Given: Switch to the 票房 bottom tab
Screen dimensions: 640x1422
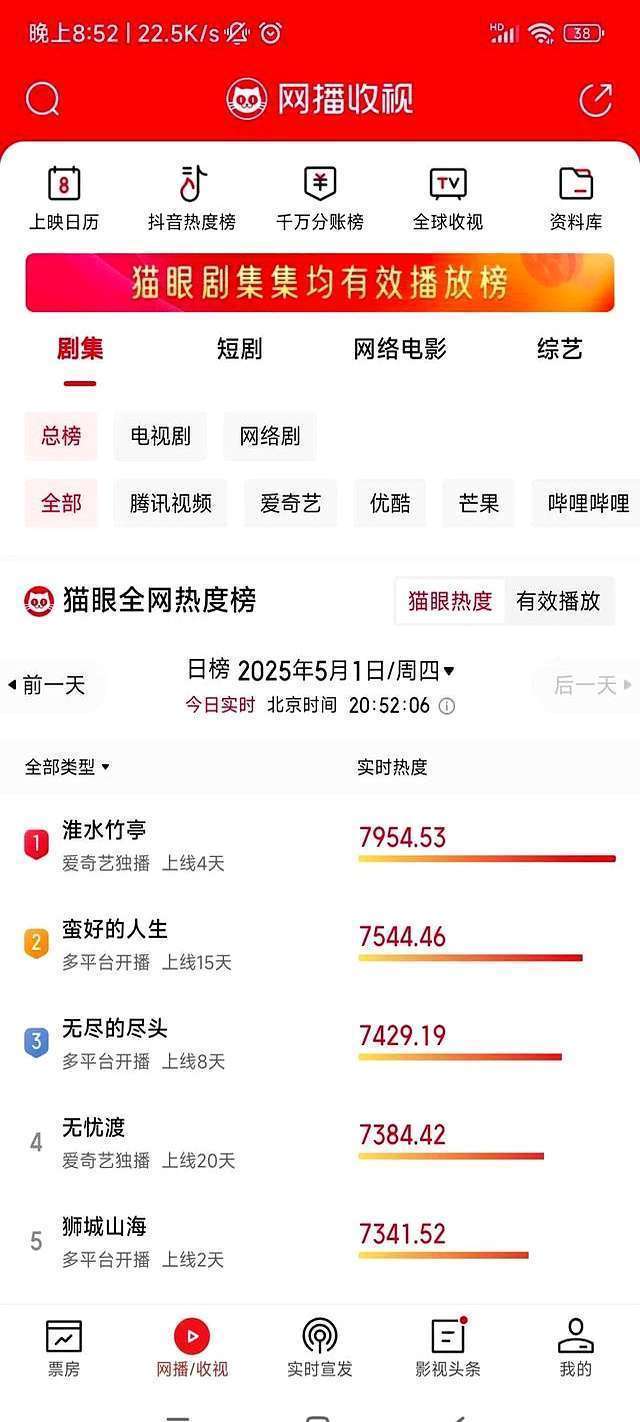Looking at the screenshot, I should tap(64, 1349).
